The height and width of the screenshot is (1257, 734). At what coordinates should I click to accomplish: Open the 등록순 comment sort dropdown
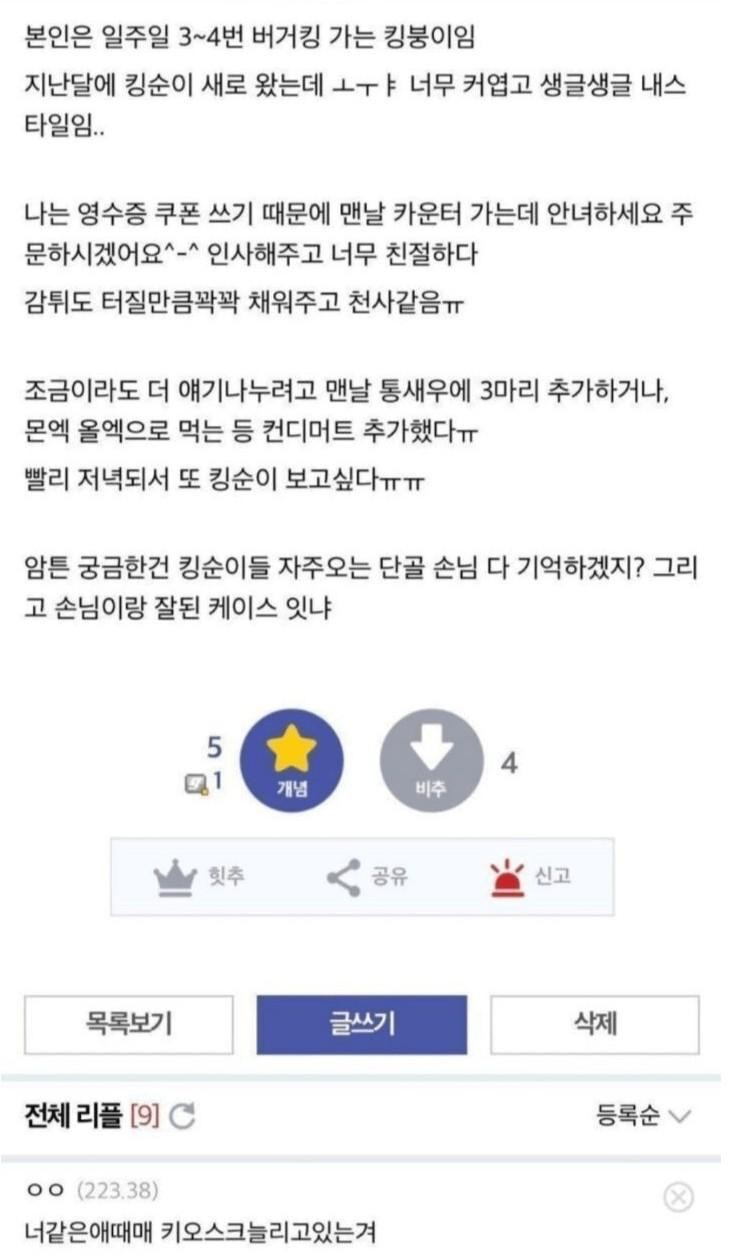643,1116
